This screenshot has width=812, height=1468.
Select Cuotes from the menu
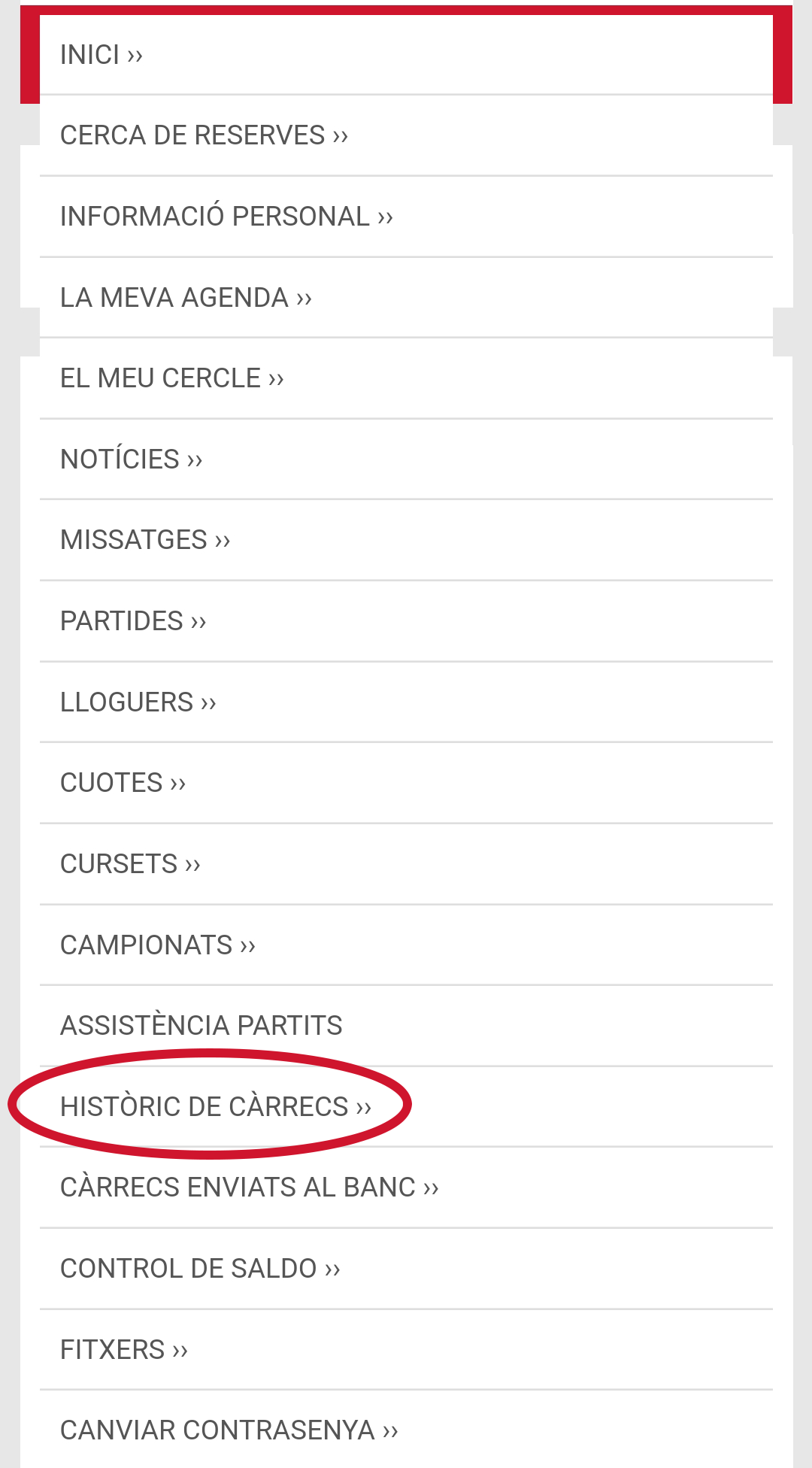(x=123, y=783)
